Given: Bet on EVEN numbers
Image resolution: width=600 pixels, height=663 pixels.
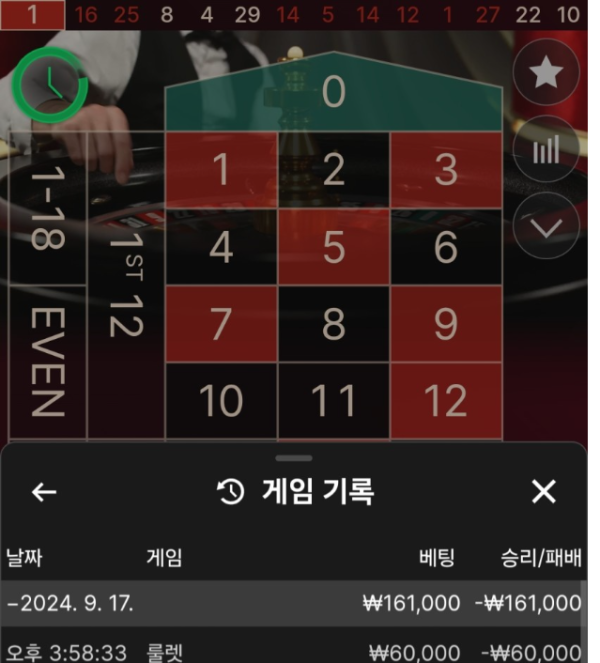Looking at the screenshot, I should pyautogui.click(x=47, y=360).
